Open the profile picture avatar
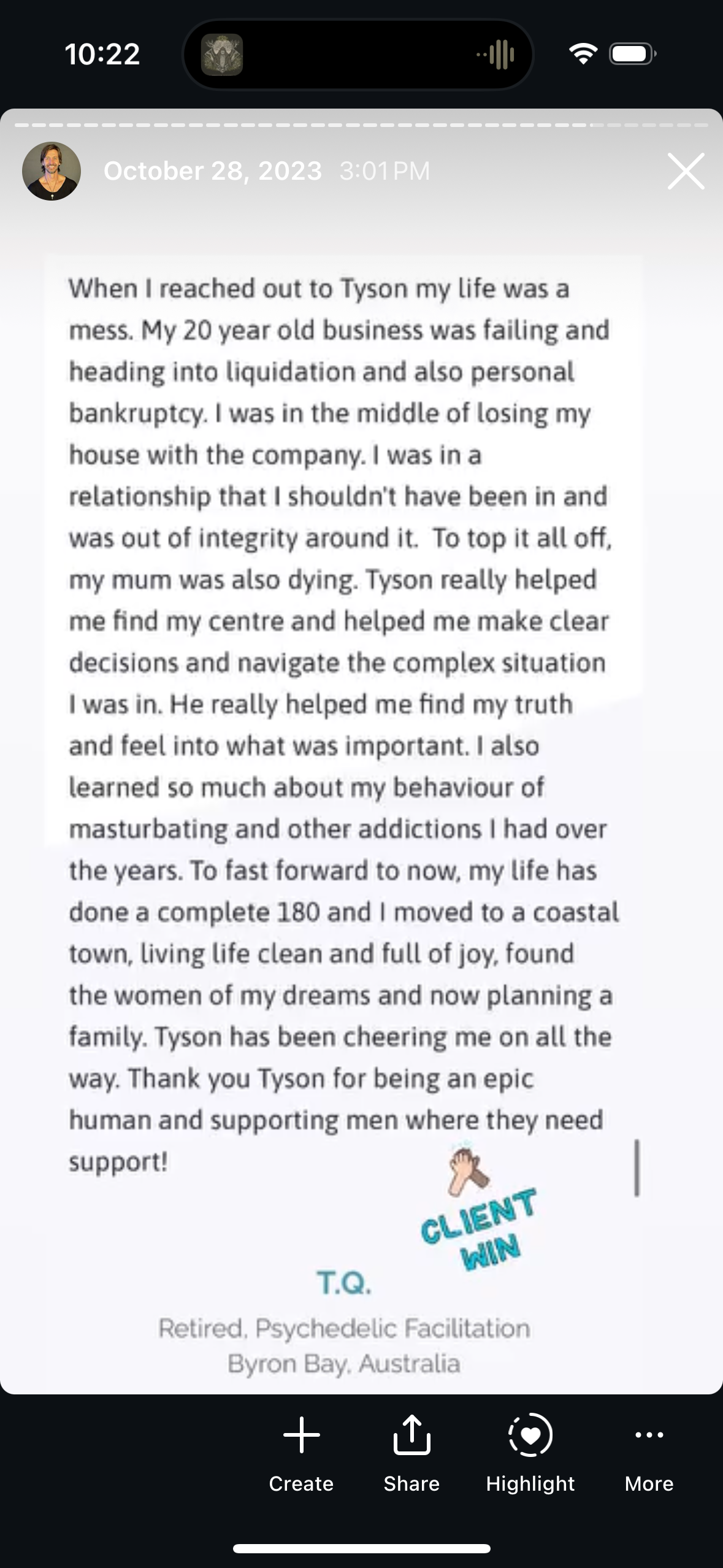The height and width of the screenshot is (1568, 723). click(52, 171)
